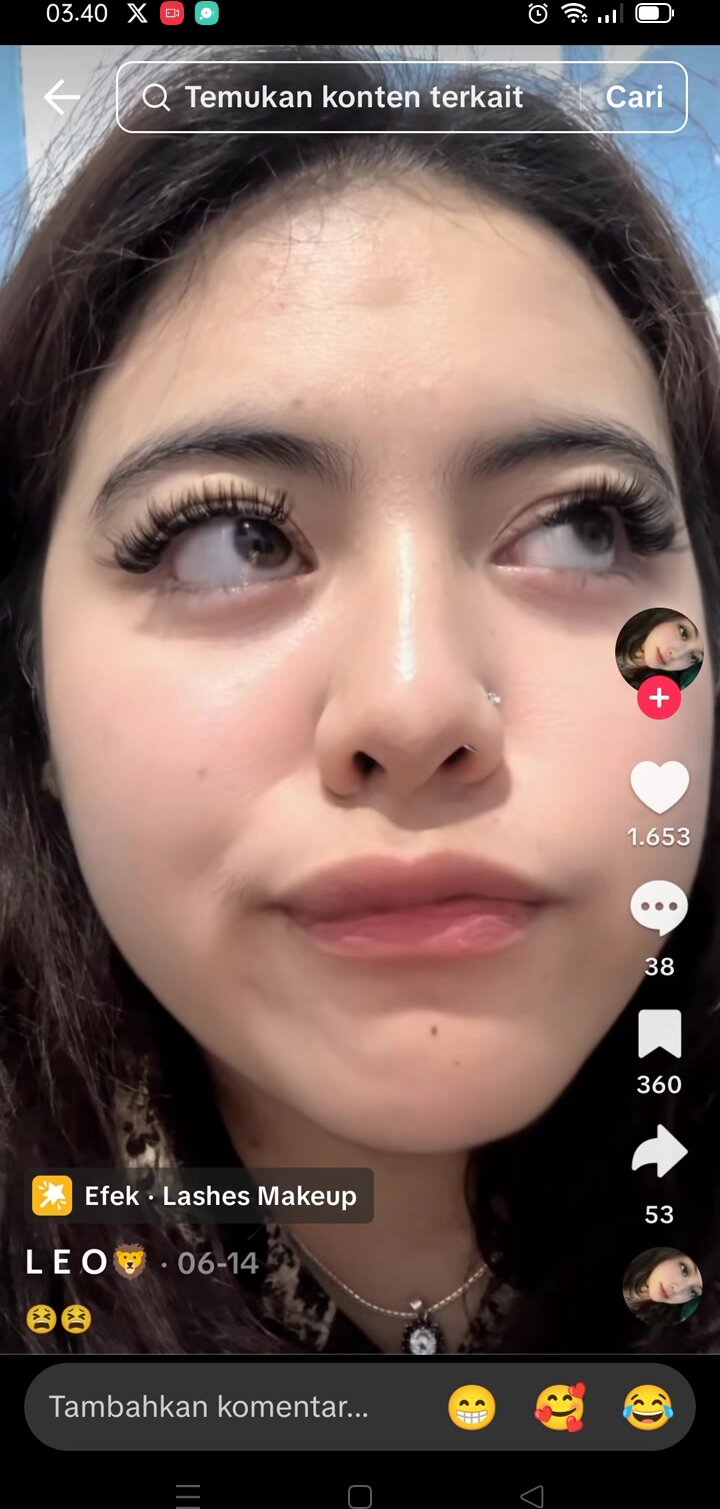Viewport: 720px width, 1509px height.
Task: Open the LEO username profile
Action: 85,1263
